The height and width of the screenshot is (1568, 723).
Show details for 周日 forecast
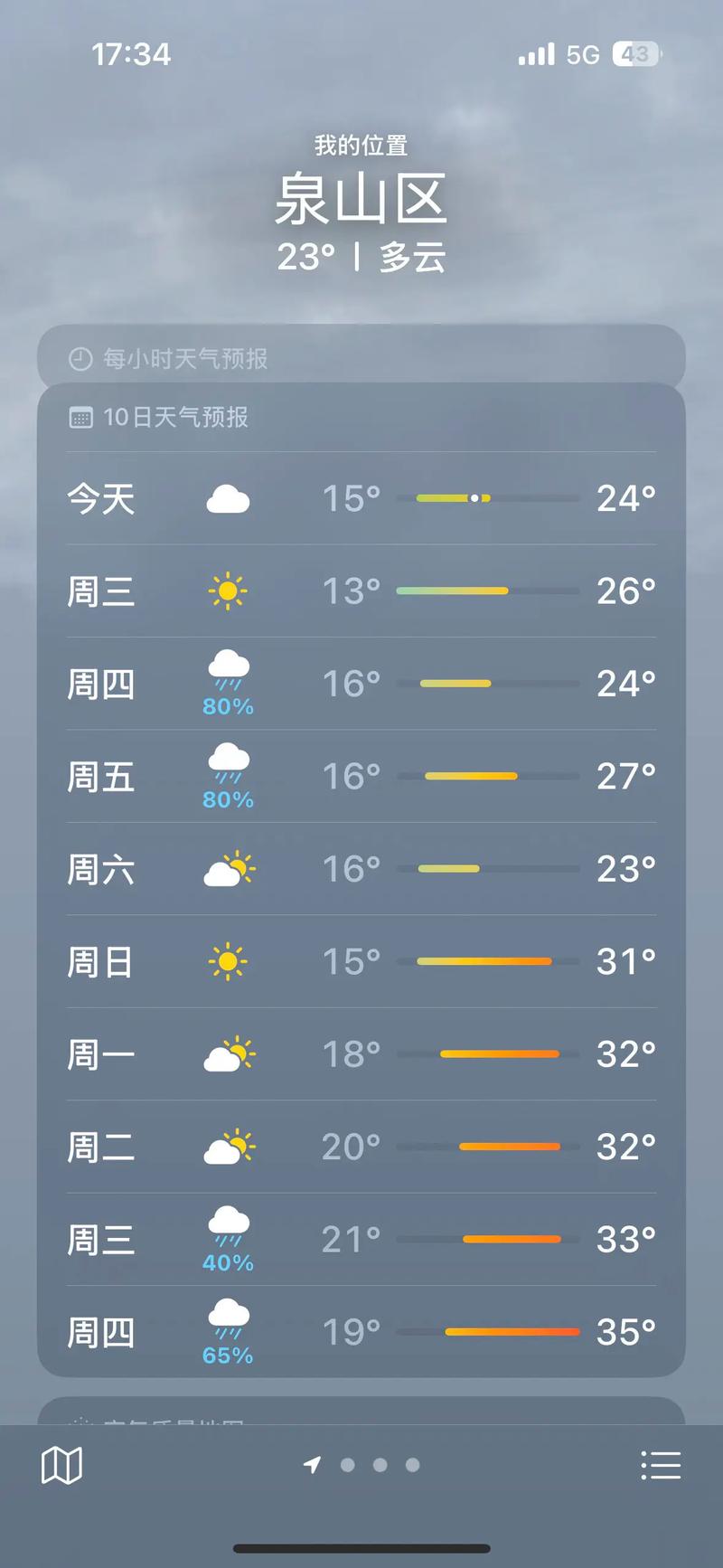(361, 961)
